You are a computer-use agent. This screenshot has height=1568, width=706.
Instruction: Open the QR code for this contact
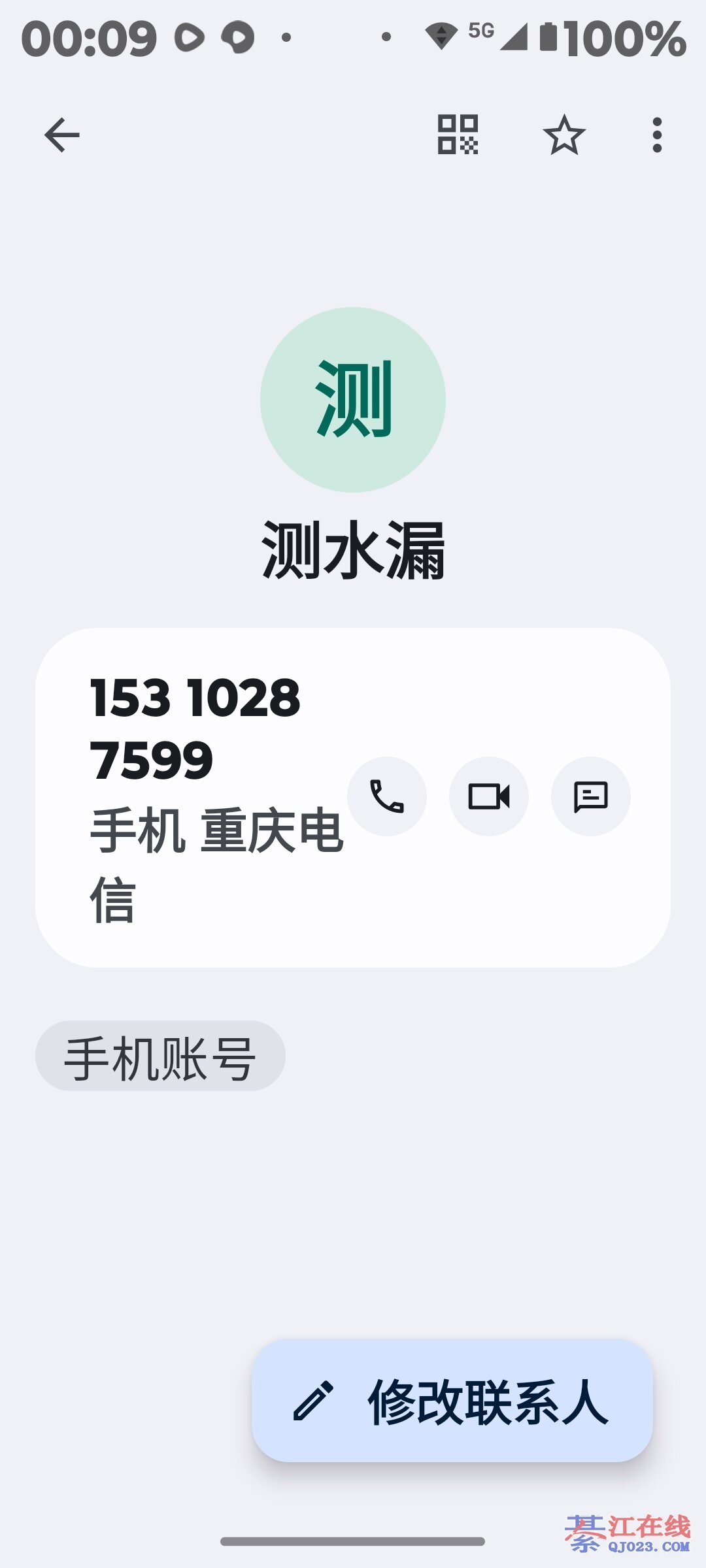point(458,135)
